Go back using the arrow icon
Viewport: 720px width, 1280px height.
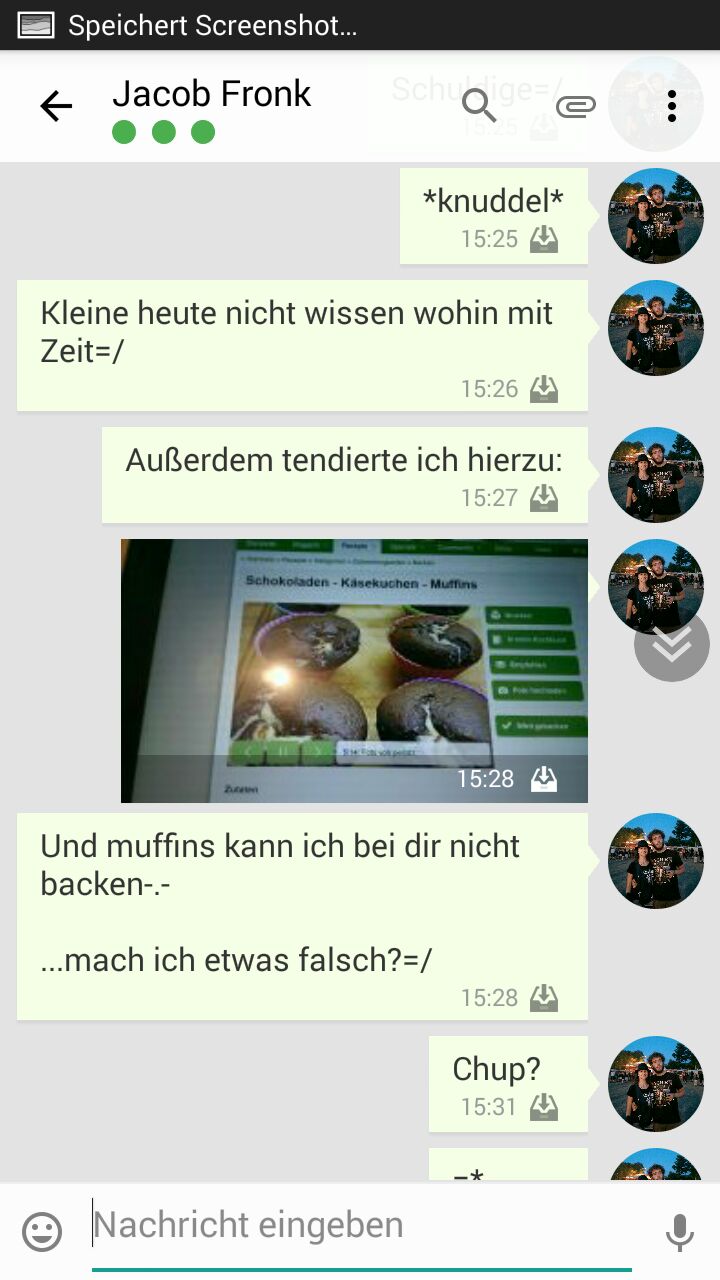coord(56,106)
